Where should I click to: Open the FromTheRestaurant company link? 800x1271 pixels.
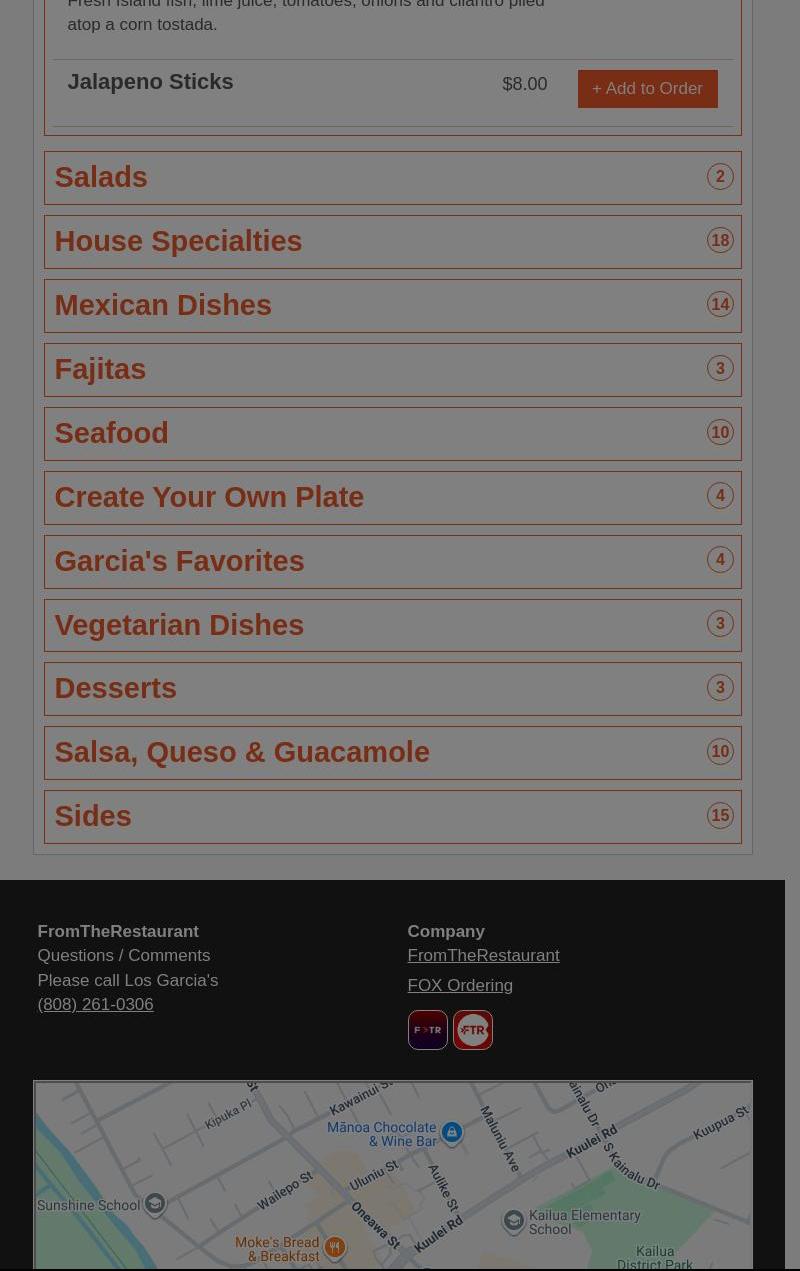[483, 956]
